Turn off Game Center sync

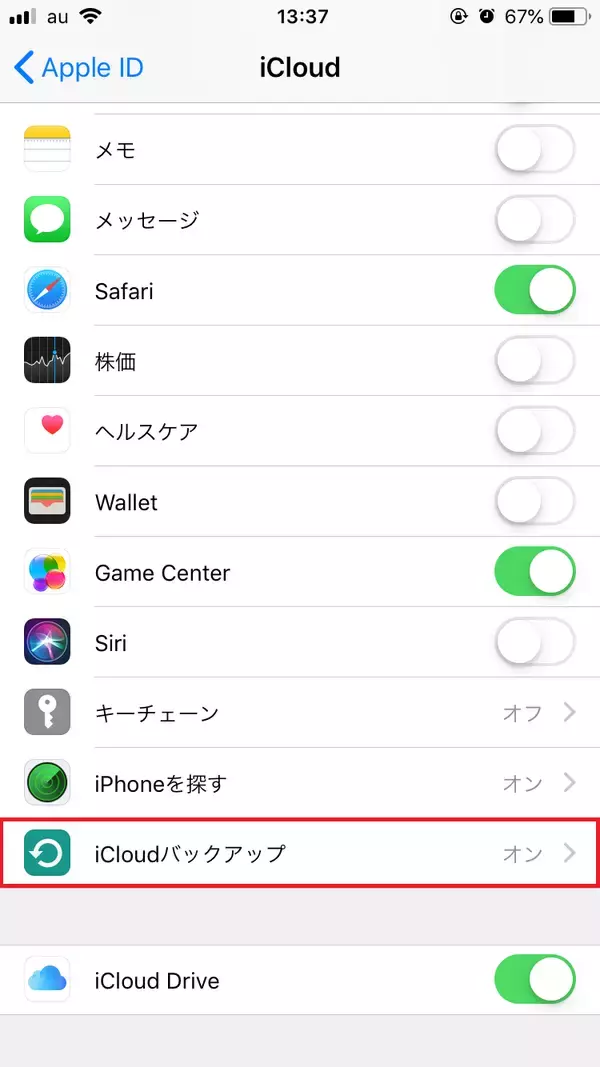(x=534, y=572)
